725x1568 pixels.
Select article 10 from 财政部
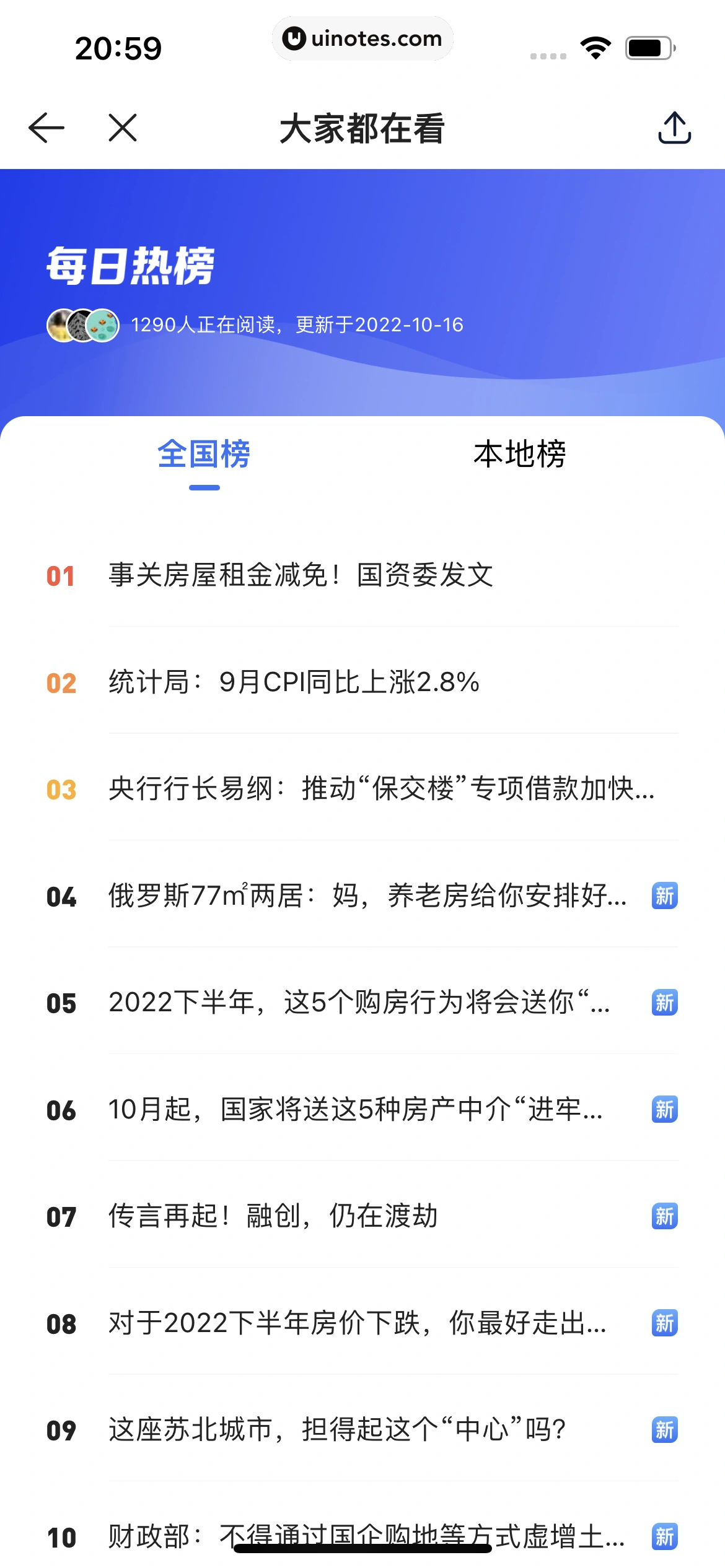(366, 1536)
